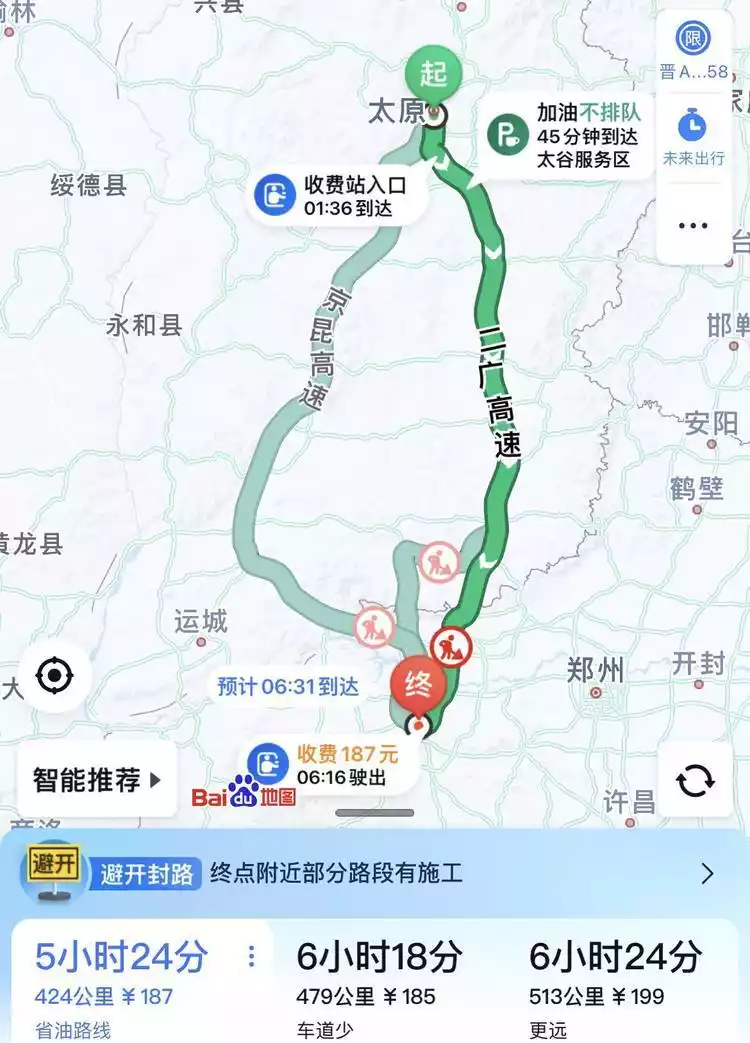Open details via the fuel-saving route's dots icon
750x1043 pixels.
[251, 957]
